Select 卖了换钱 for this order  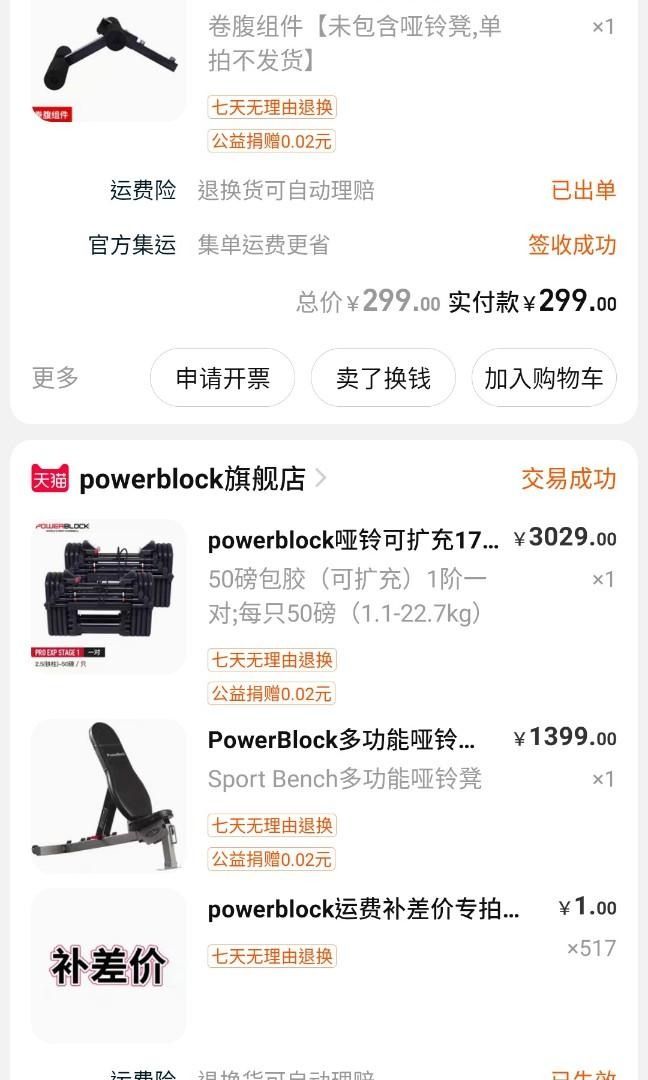pos(383,378)
